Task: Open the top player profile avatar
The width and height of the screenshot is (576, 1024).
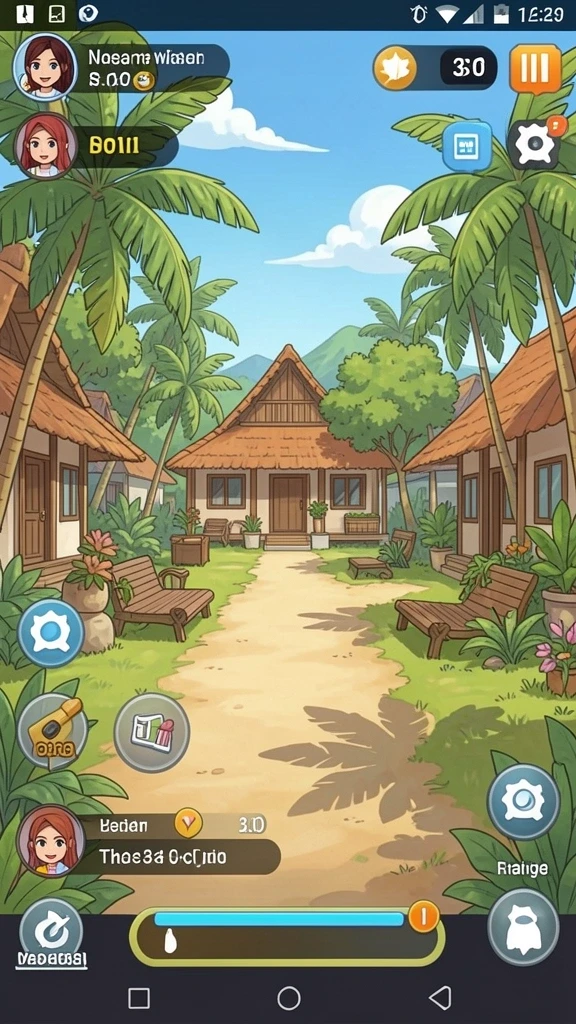Action: pyautogui.click(x=44, y=67)
